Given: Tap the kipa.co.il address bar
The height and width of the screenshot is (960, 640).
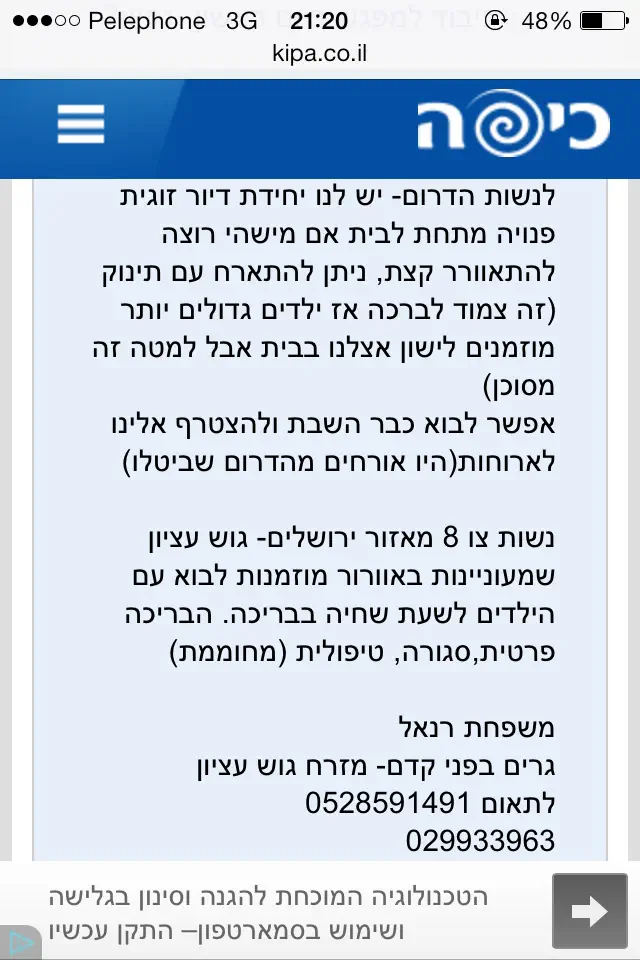Looking at the screenshot, I should point(320,53).
